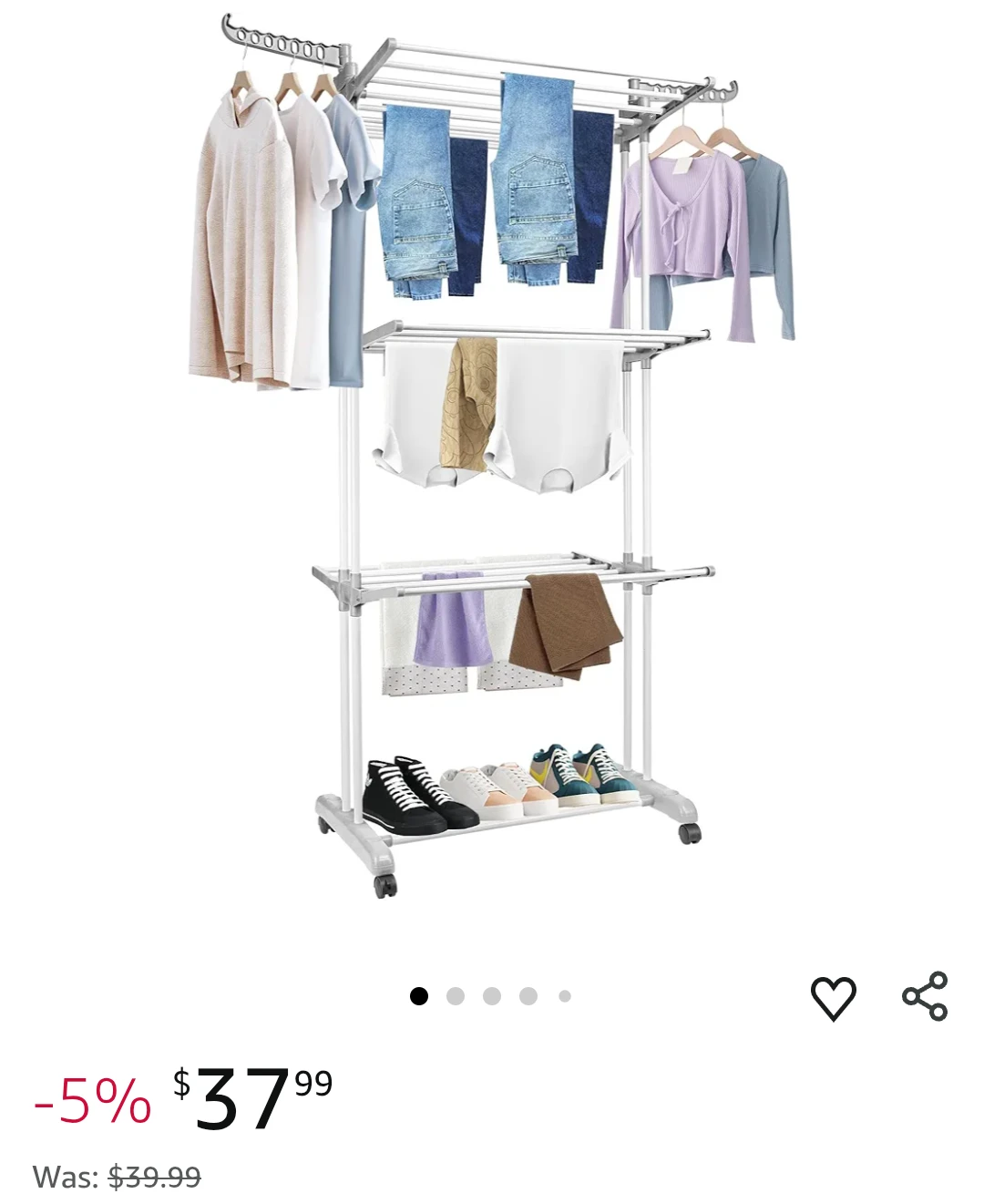
Task: Jump to the second image dot
Action: point(456,996)
